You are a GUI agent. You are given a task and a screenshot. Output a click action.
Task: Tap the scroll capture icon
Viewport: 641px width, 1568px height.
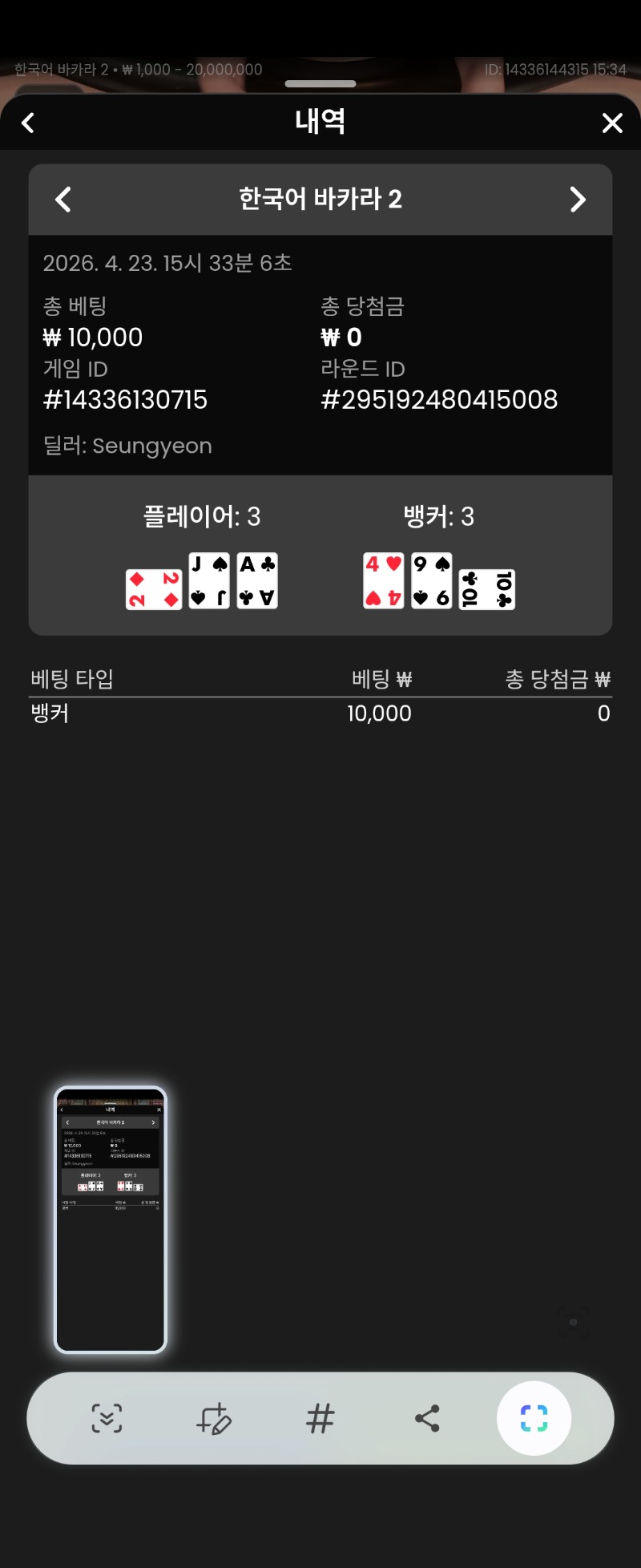click(x=107, y=1418)
